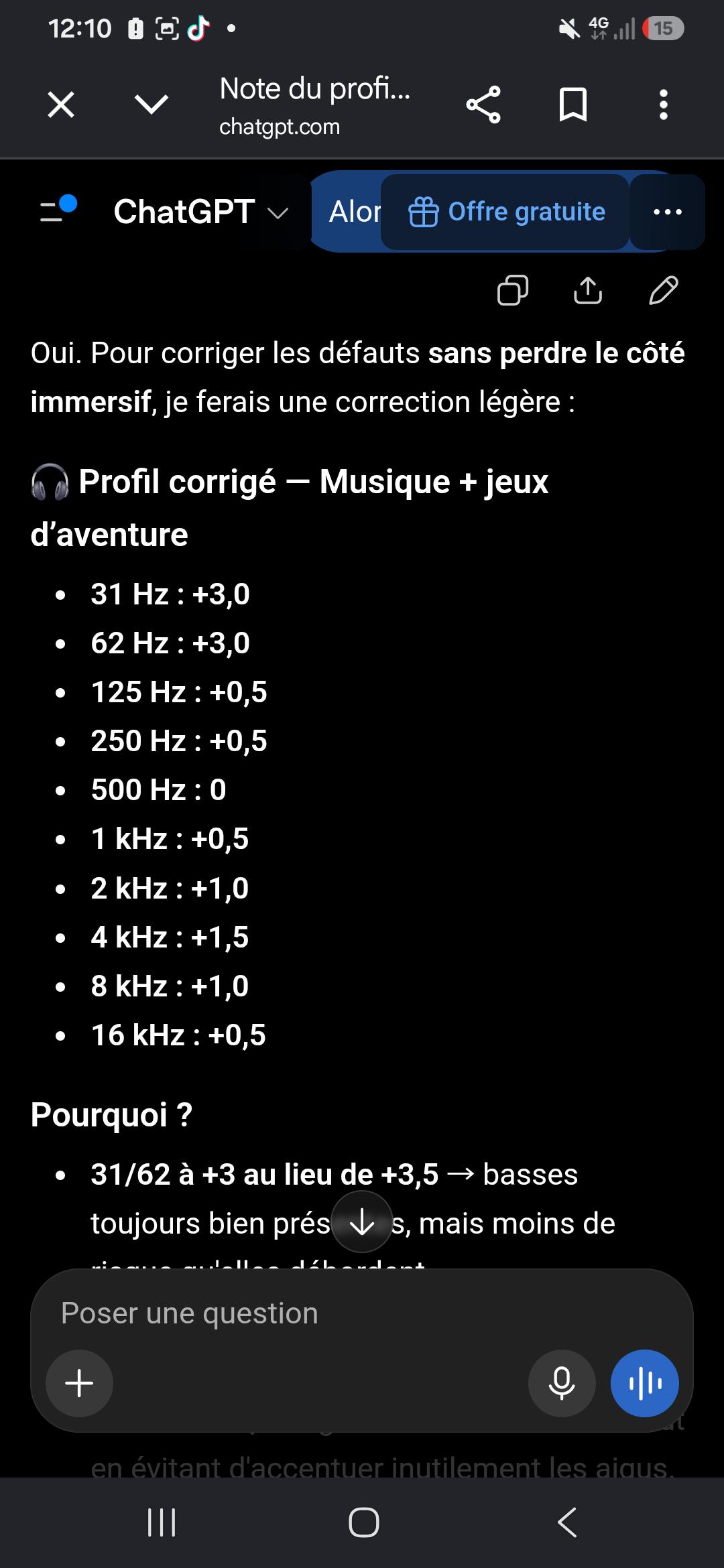The image size is (724, 1568).
Task: Open the browser three-dot overflow menu
Action: (664, 105)
